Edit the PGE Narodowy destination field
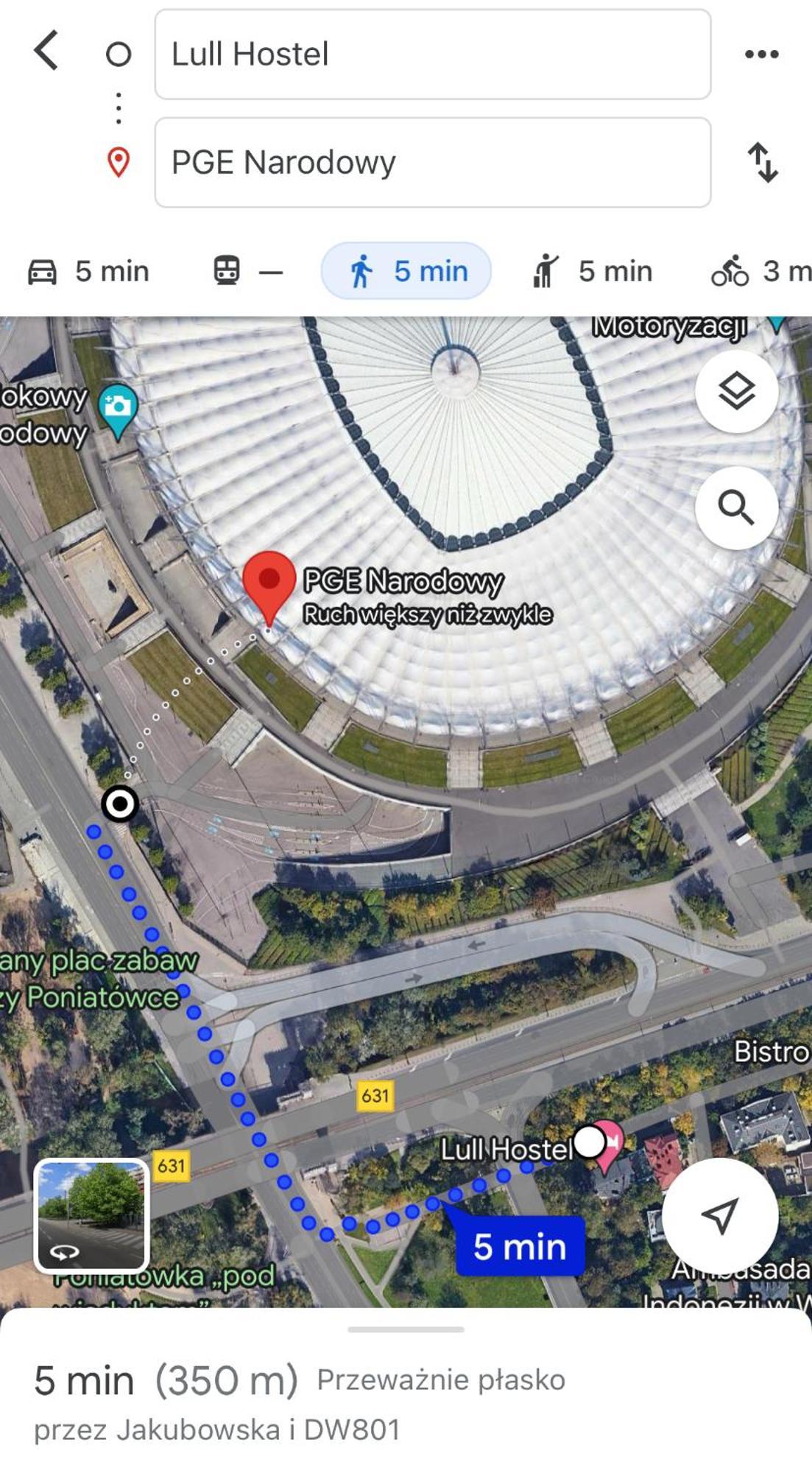Viewport: 812px width, 1473px height. 432,162
